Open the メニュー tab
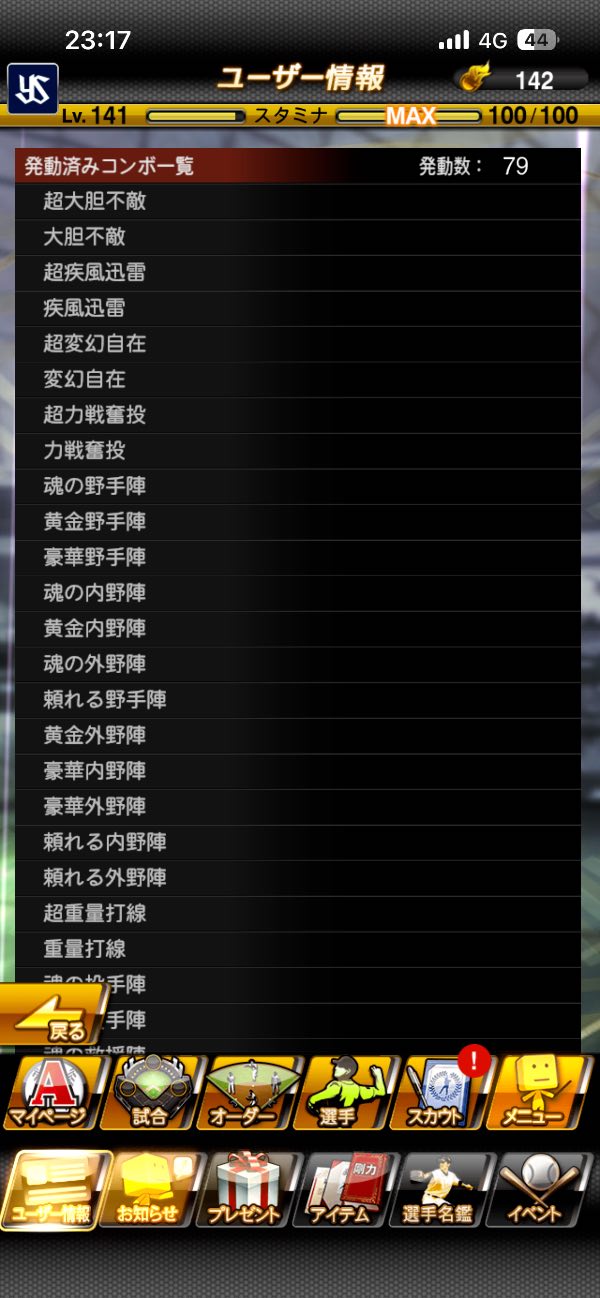The height and width of the screenshot is (1298, 600). [544, 1093]
